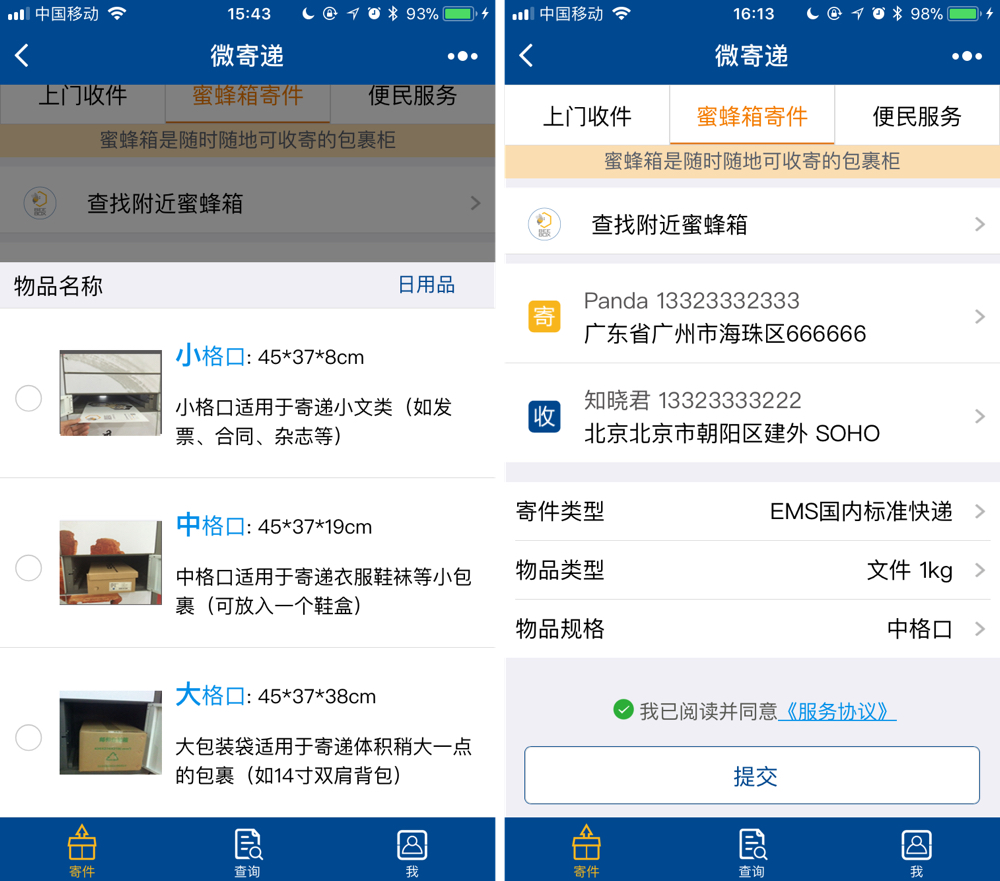This screenshot has height=881, width=1000.
Task: Change 寄件类型 EMS国内标准快递
Action: pyautogui.click(x=752, y=511)
